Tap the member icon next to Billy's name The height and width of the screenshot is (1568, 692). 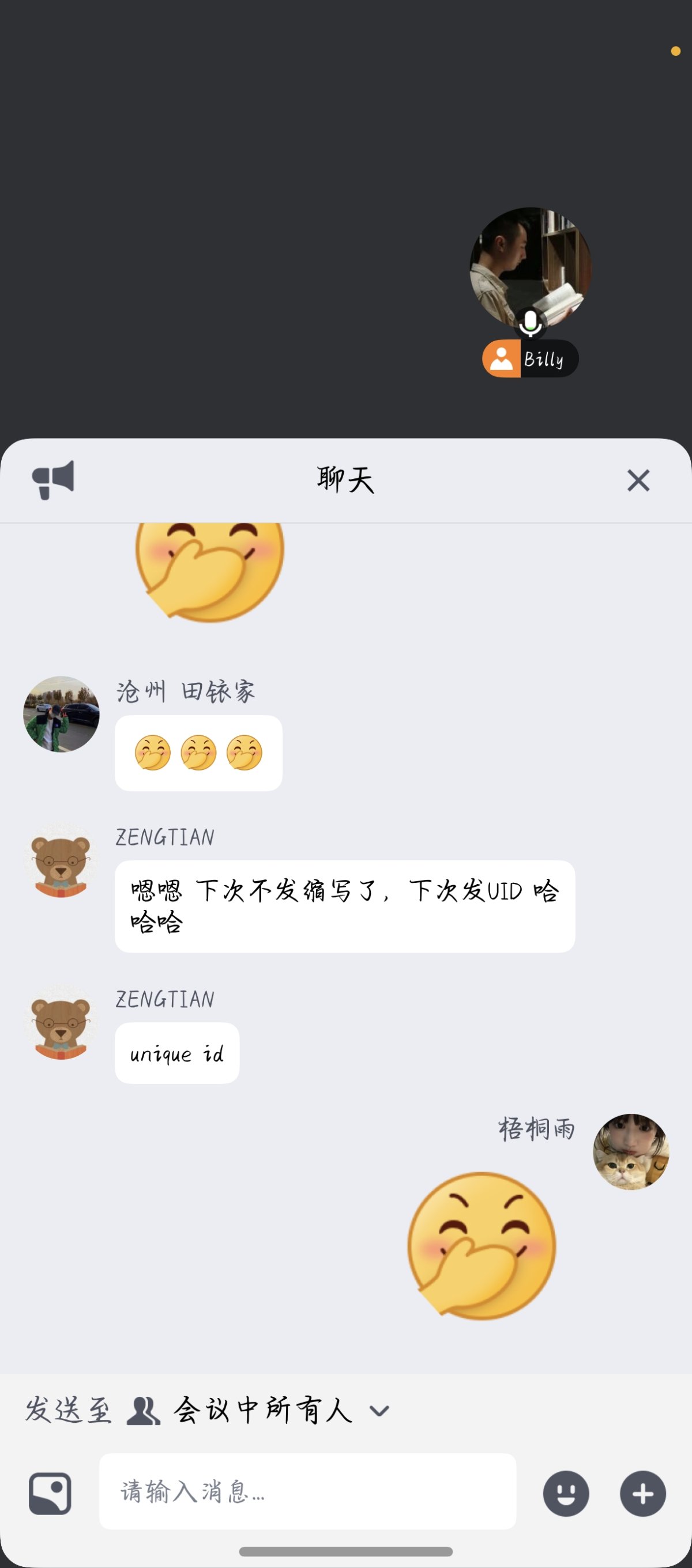(501, 359)
